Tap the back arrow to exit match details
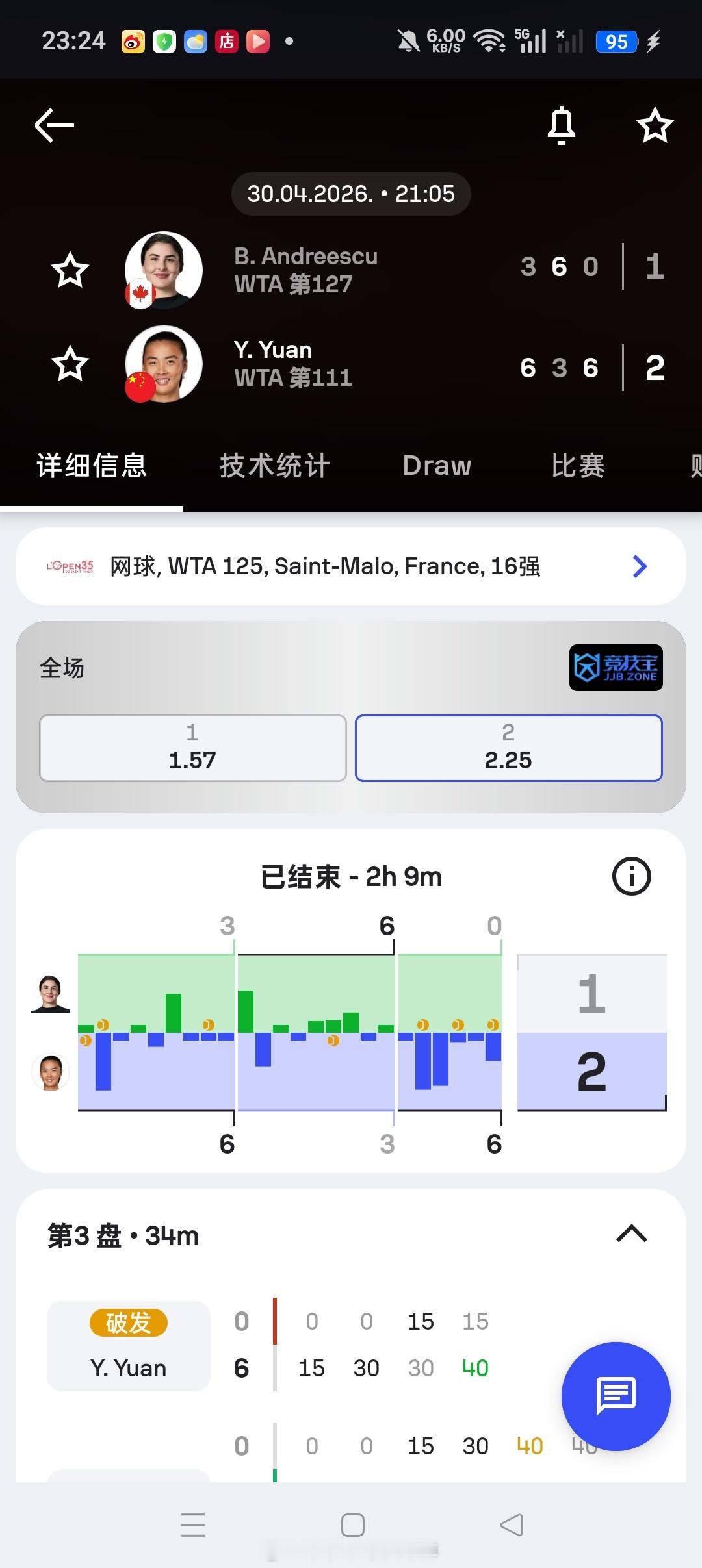 (53, 125)
